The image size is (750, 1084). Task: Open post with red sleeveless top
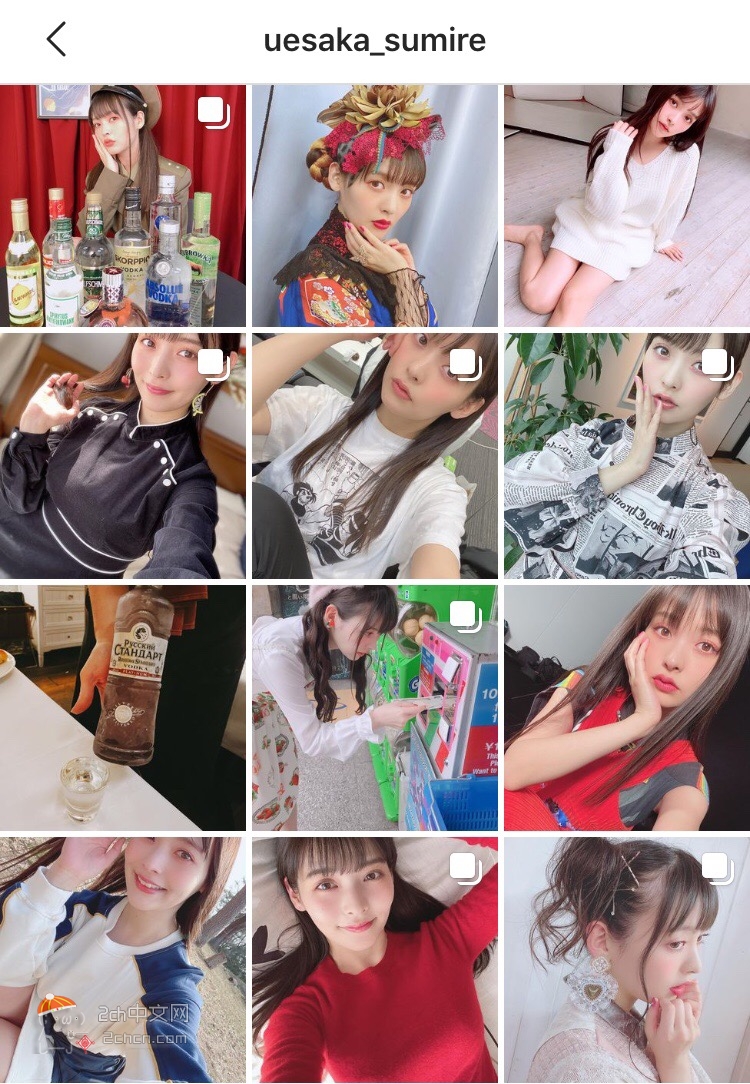tap(627, 708)
